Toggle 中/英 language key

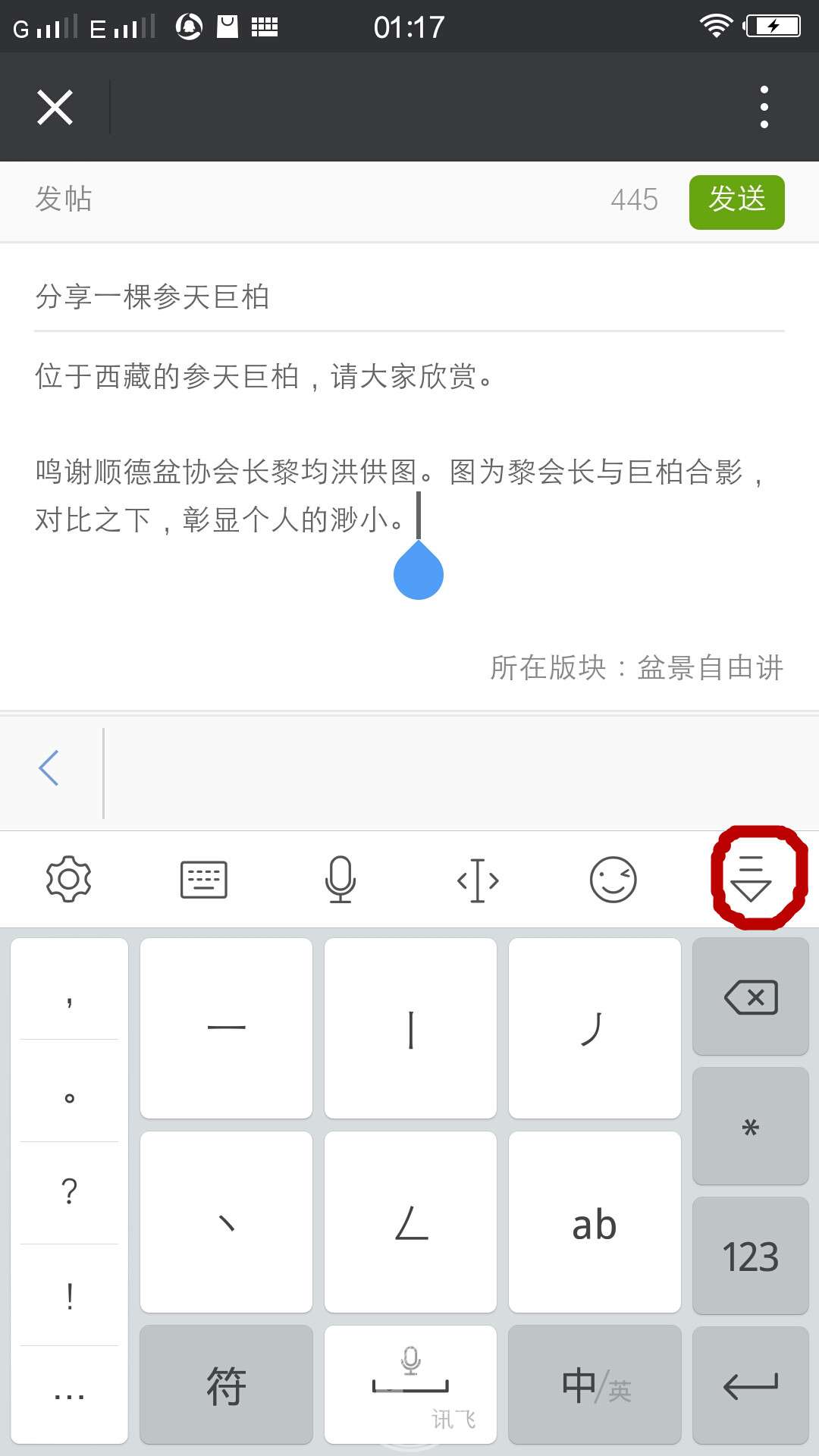click(x=595, y=1385)
